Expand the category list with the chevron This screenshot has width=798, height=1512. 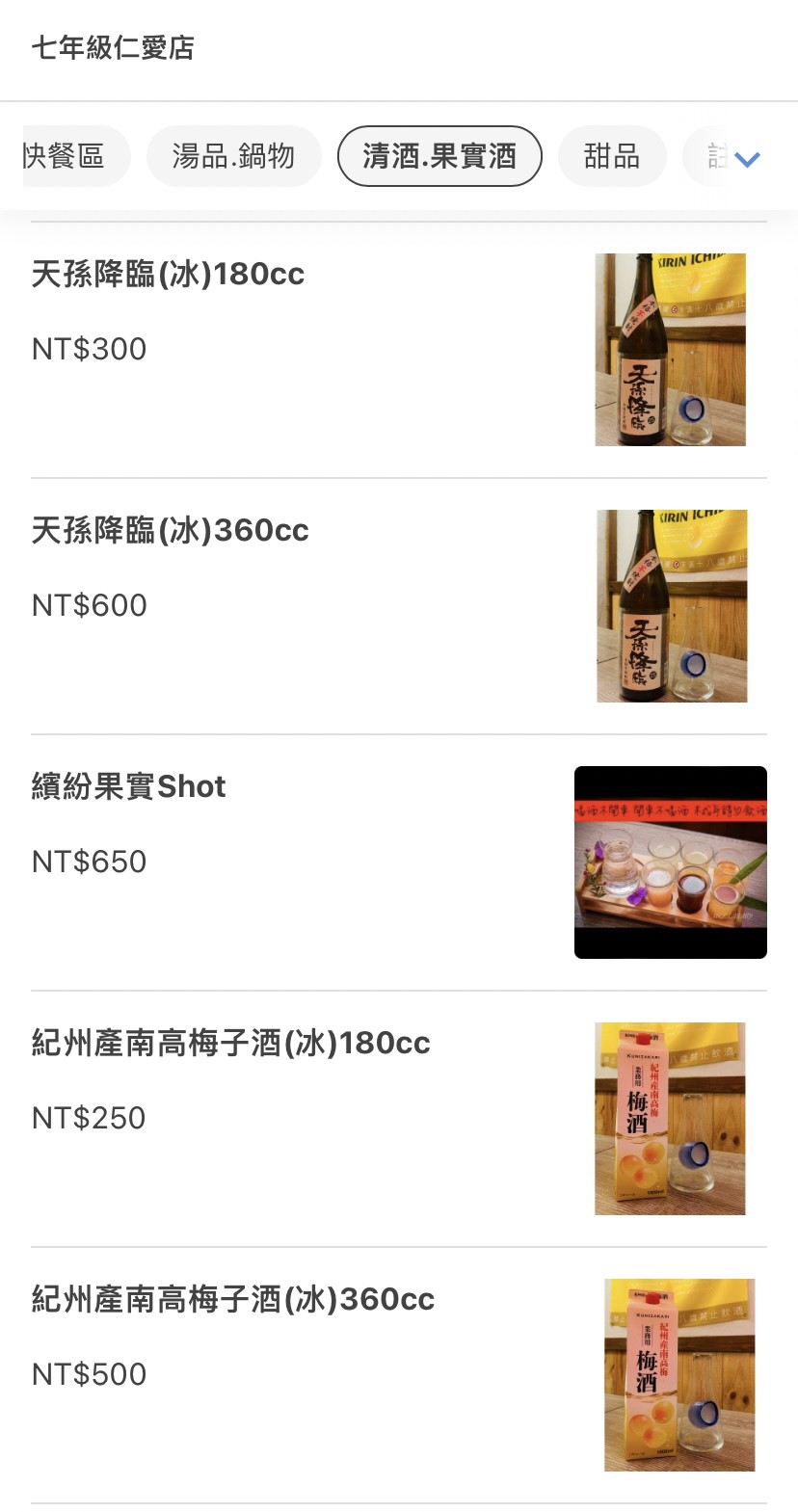(747, 159)
